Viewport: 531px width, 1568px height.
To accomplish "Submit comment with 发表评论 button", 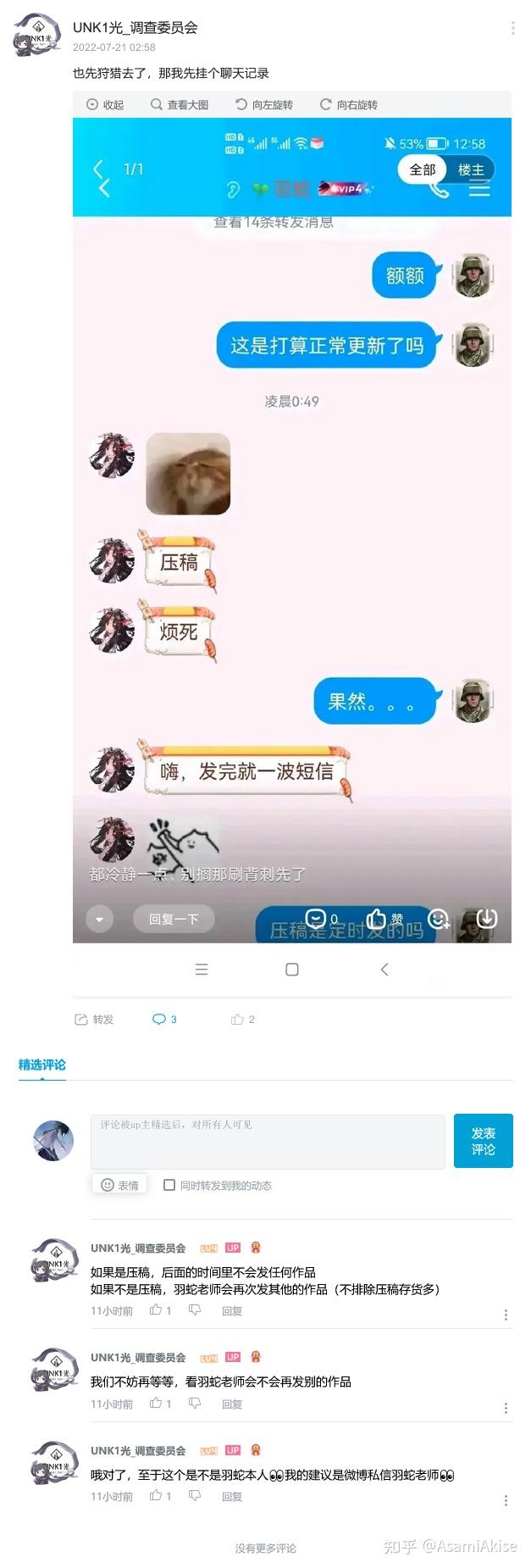I will pyautogui.click(x=484, y=1141).
